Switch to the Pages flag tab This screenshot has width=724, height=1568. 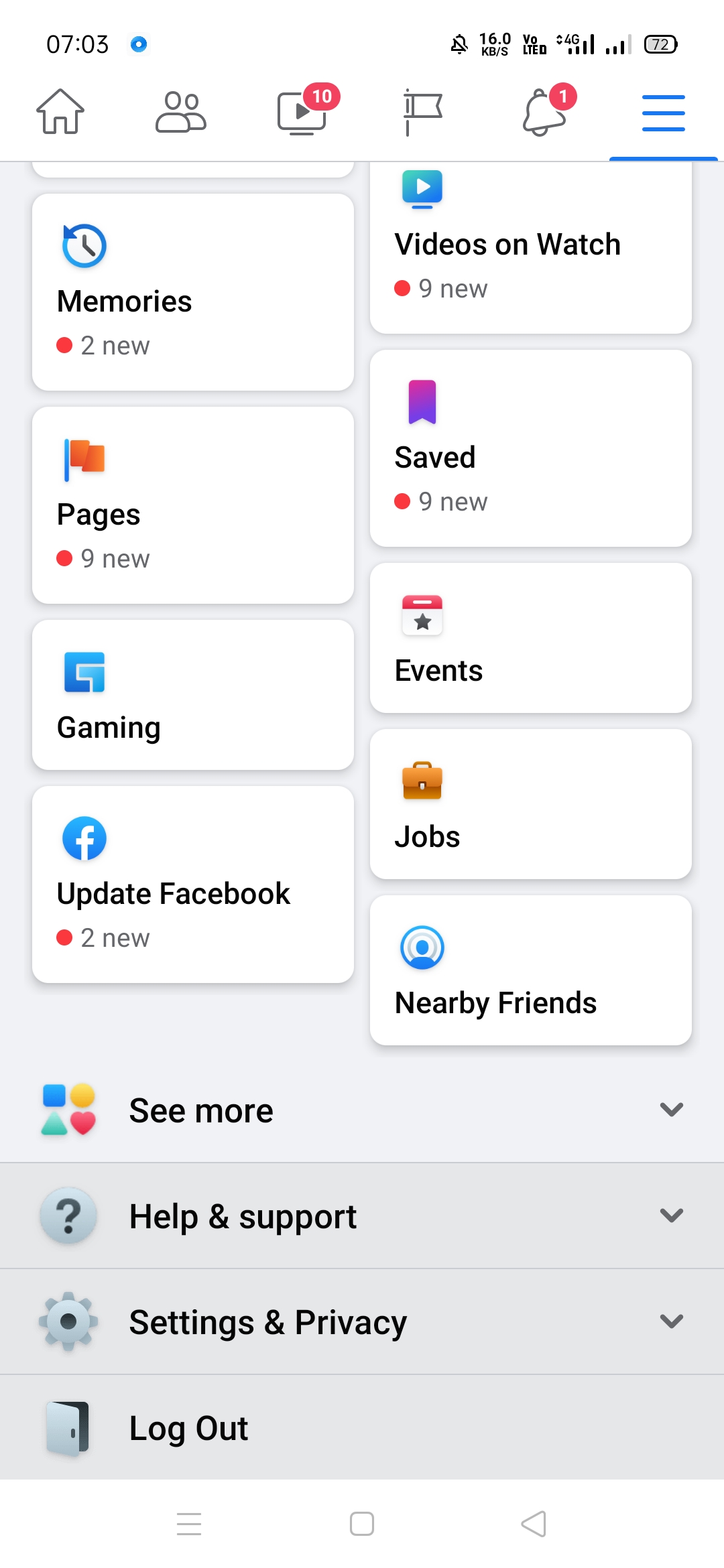tap(422, 112)
